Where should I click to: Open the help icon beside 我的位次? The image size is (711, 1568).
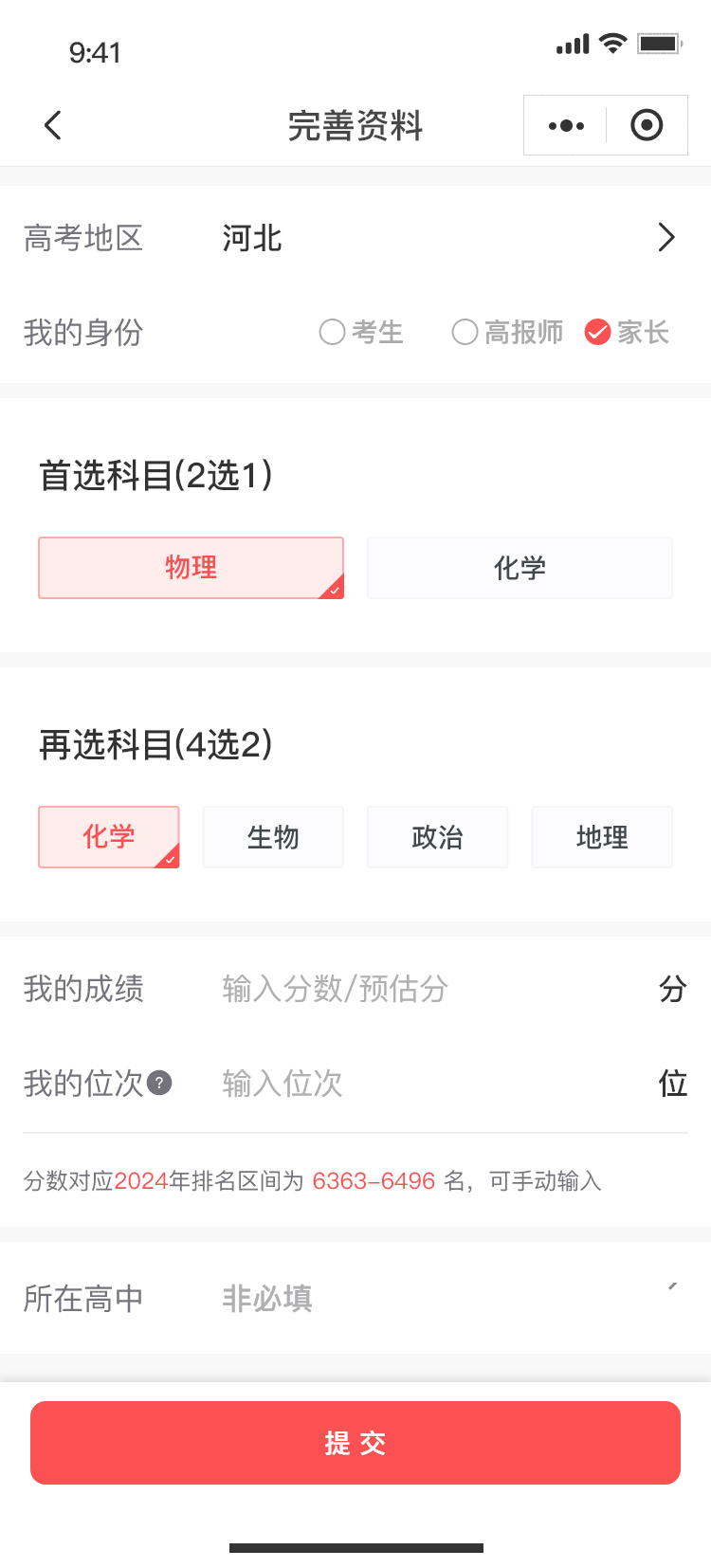click(x=160, y=1083)
